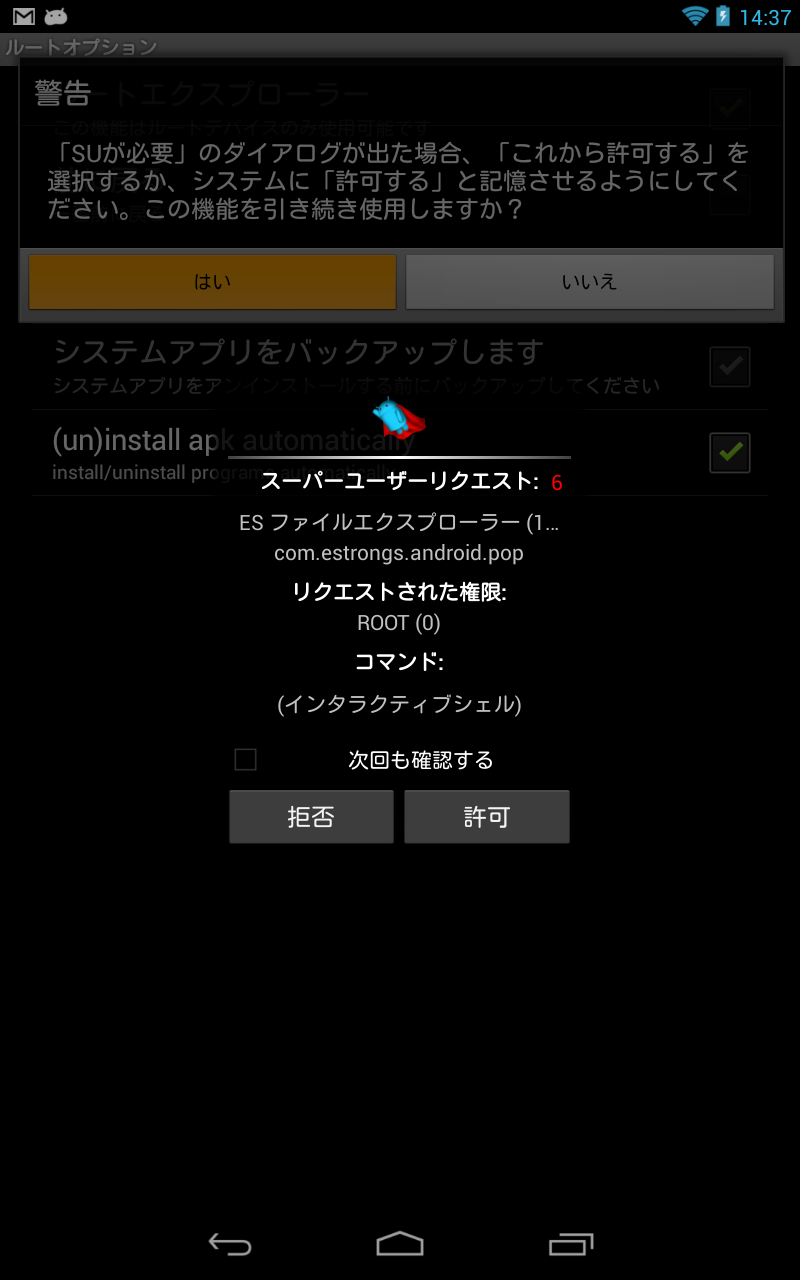The height and width of the screenshot is (1280, 800).
Task: Toggle the (un)install apk automatically checkbox
Action: [730, 452]
